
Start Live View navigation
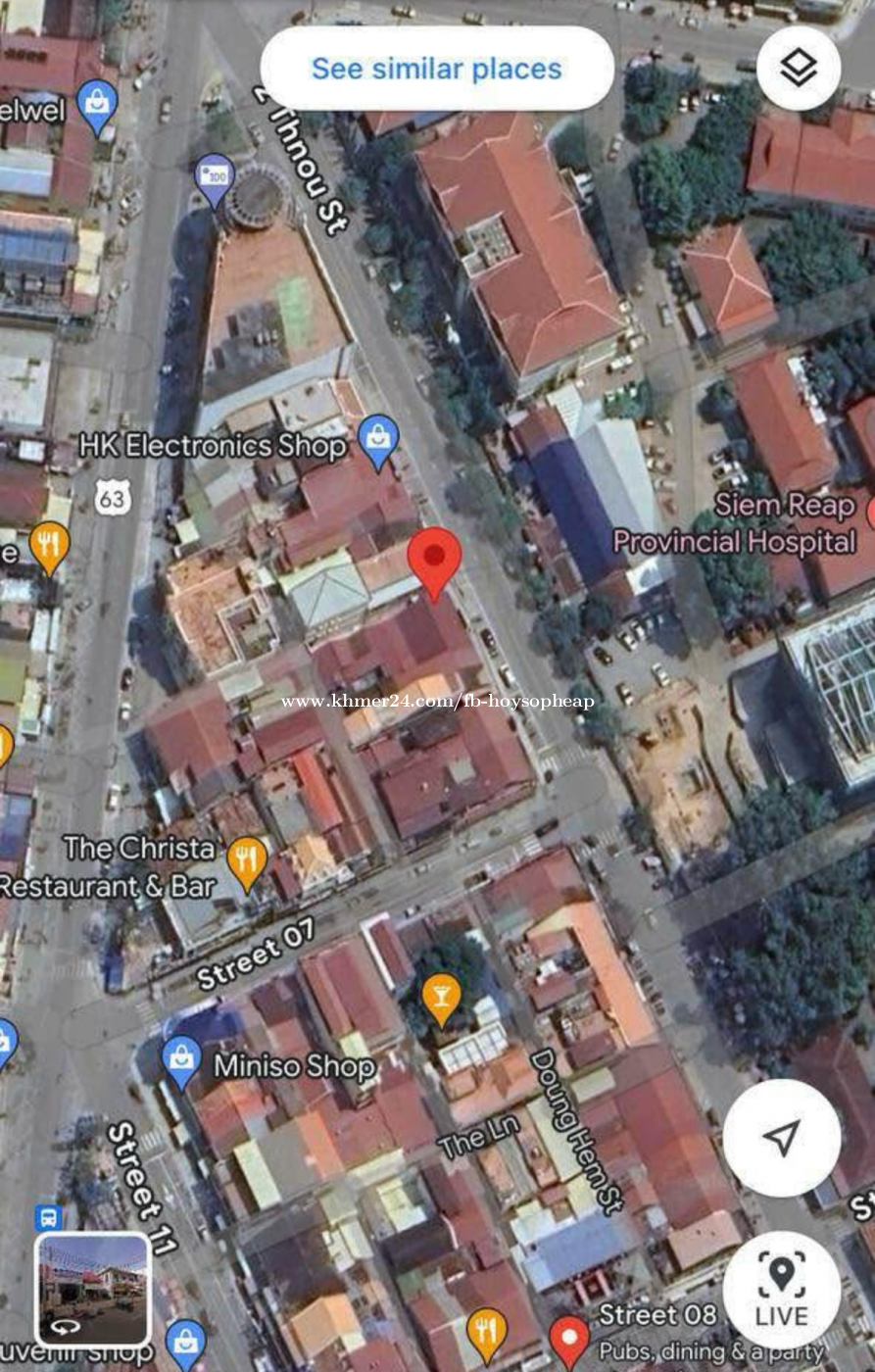pyautogui.click(x=781, y=1289)
